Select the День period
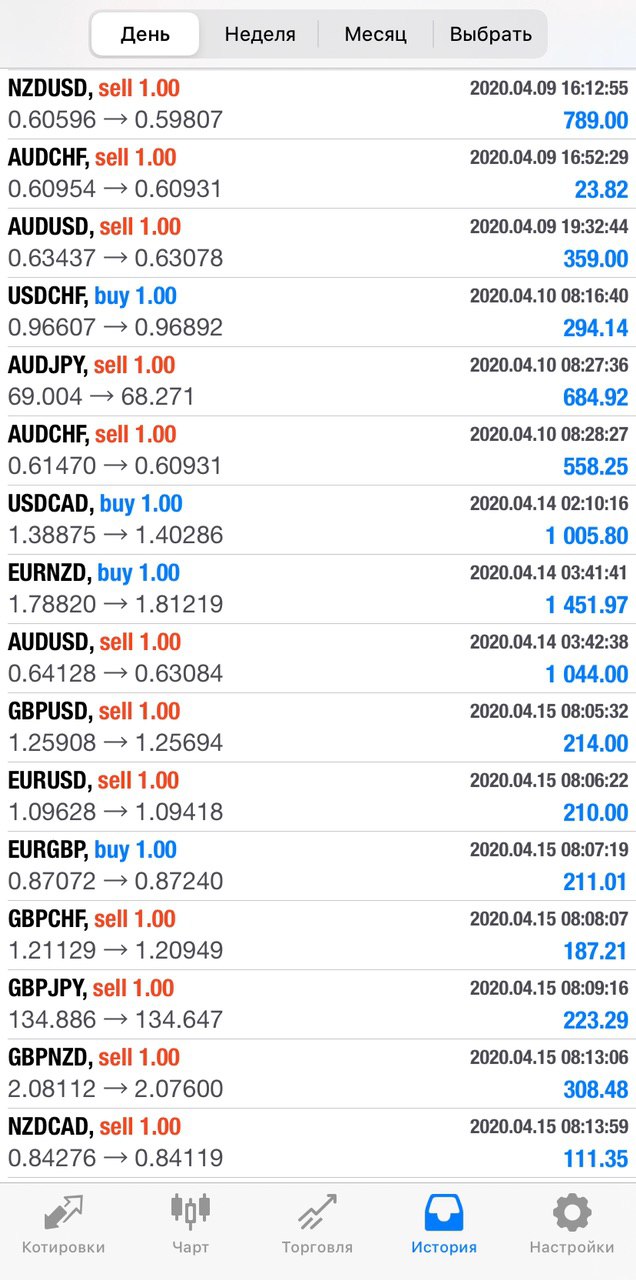 145,34
